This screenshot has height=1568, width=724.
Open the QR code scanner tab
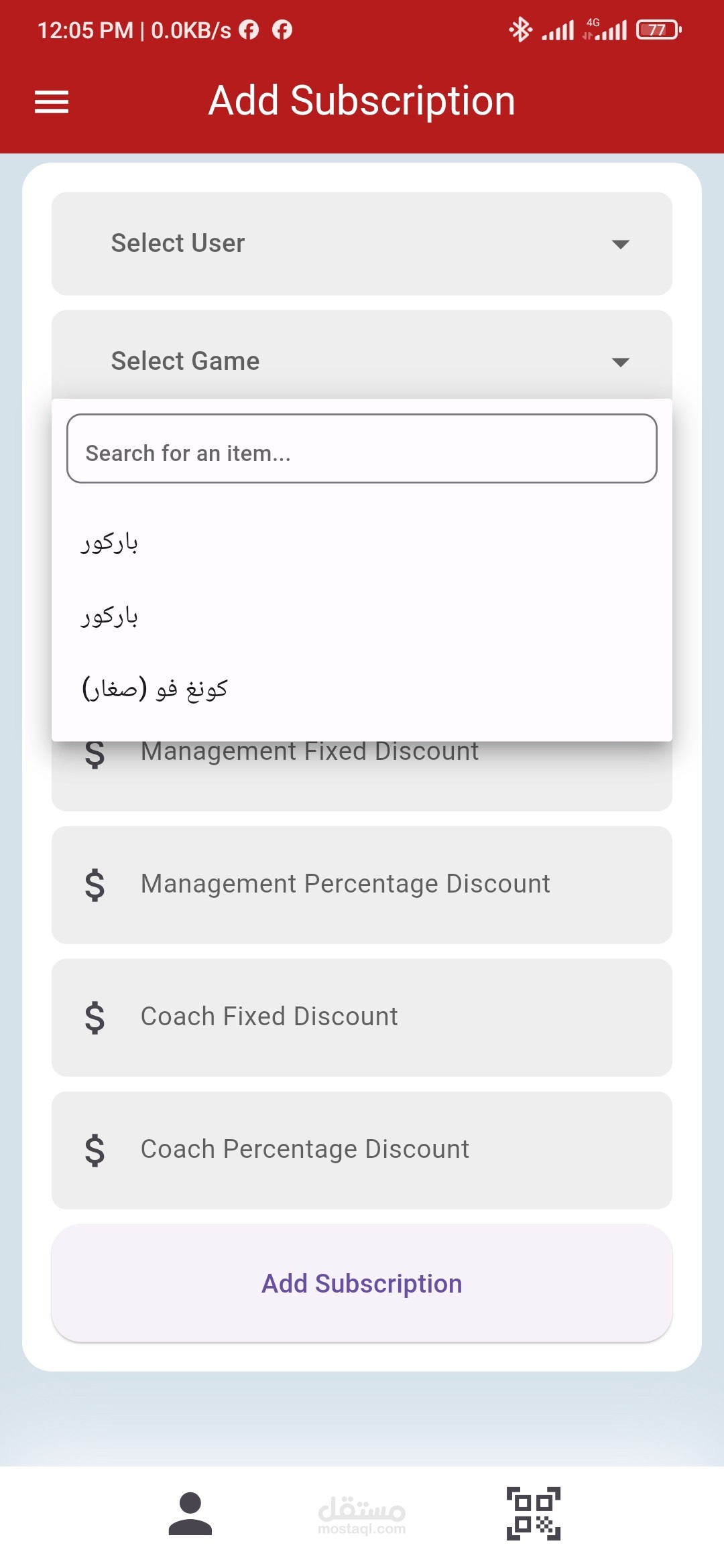pos(534,1514)
